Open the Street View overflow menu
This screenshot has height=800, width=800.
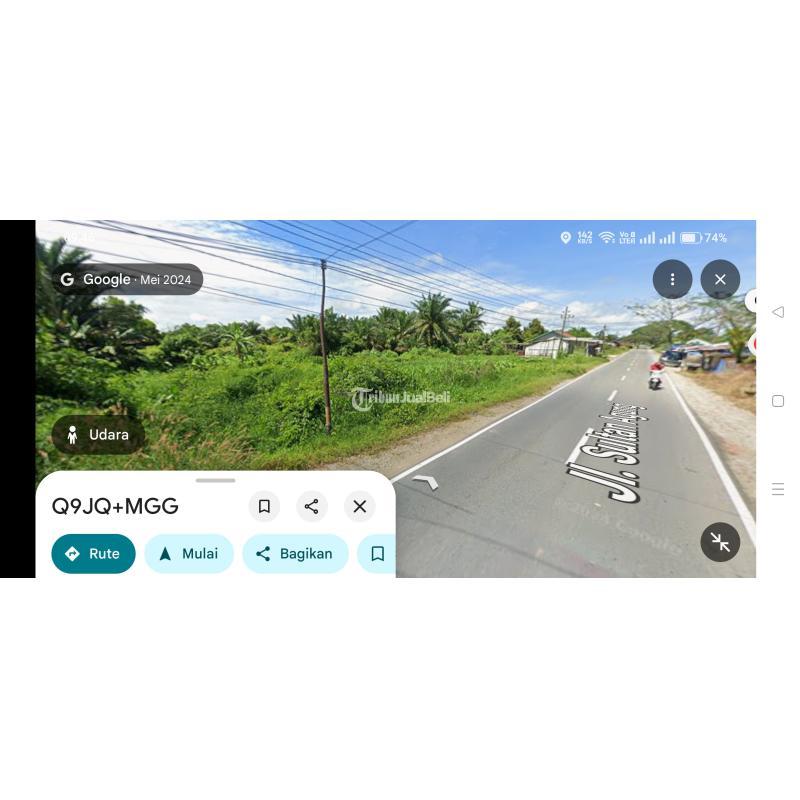pyautogui.click(x=672, y=279)
